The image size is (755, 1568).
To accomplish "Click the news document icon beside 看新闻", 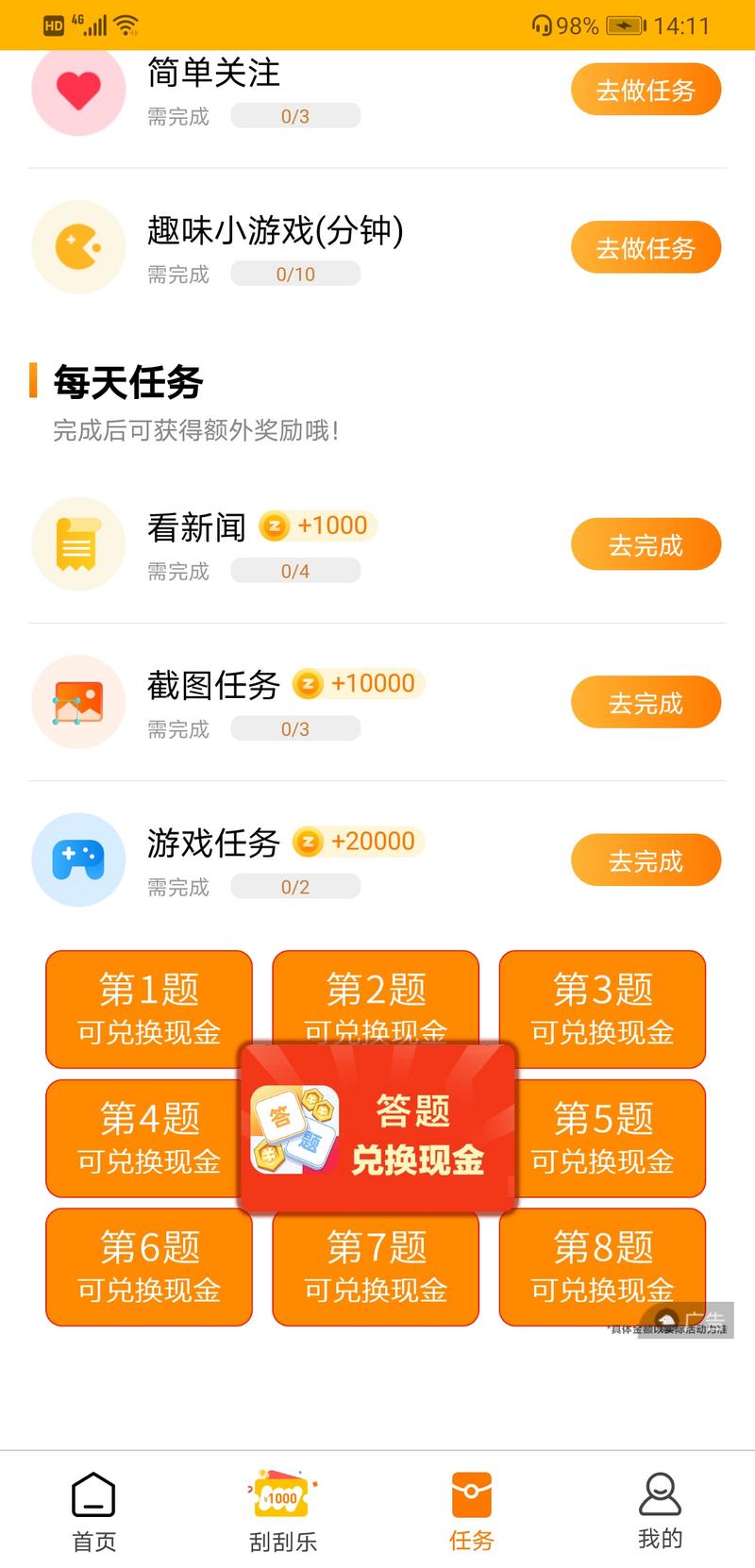I will click(x=78, y=544).
